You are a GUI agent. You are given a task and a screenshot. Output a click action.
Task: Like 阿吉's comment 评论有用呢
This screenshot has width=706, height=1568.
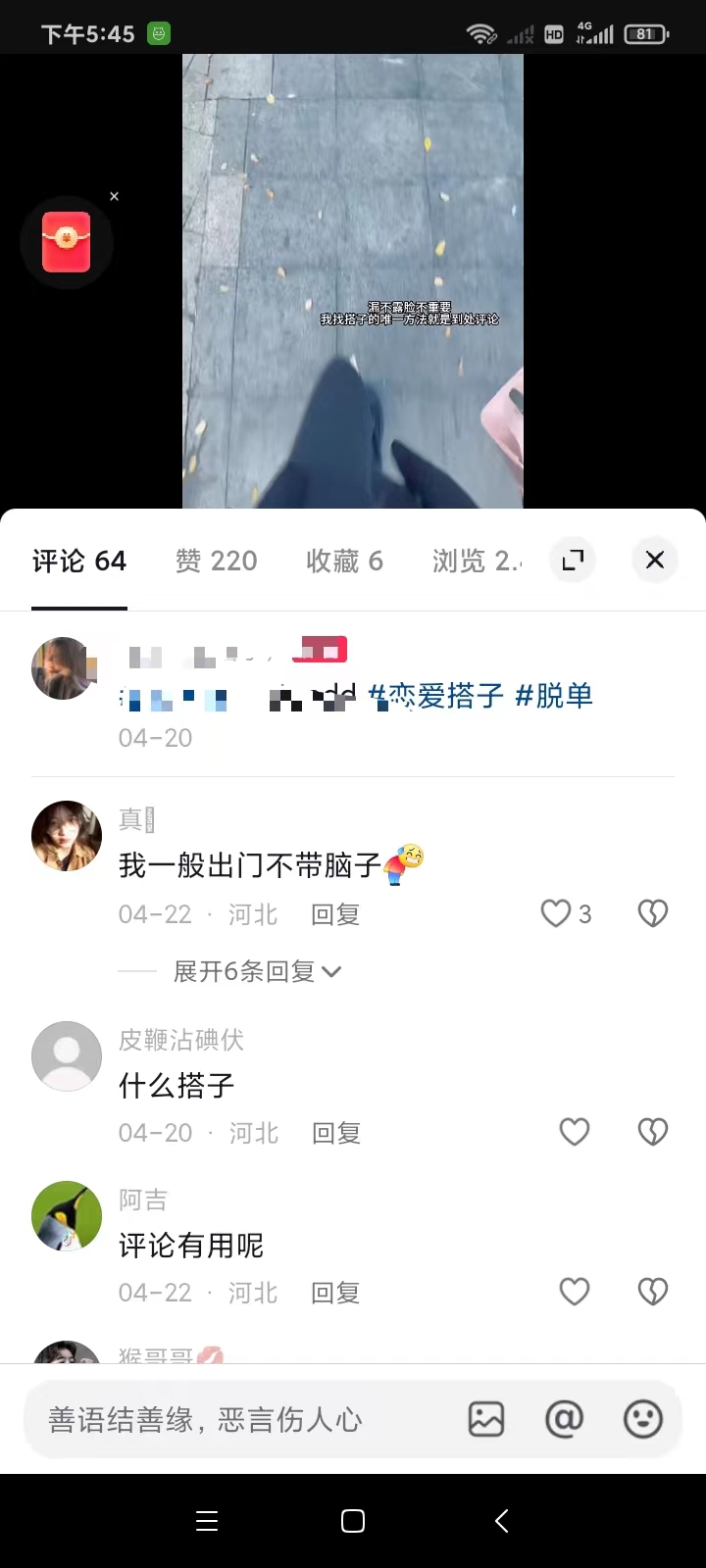tap(575, 1292)
